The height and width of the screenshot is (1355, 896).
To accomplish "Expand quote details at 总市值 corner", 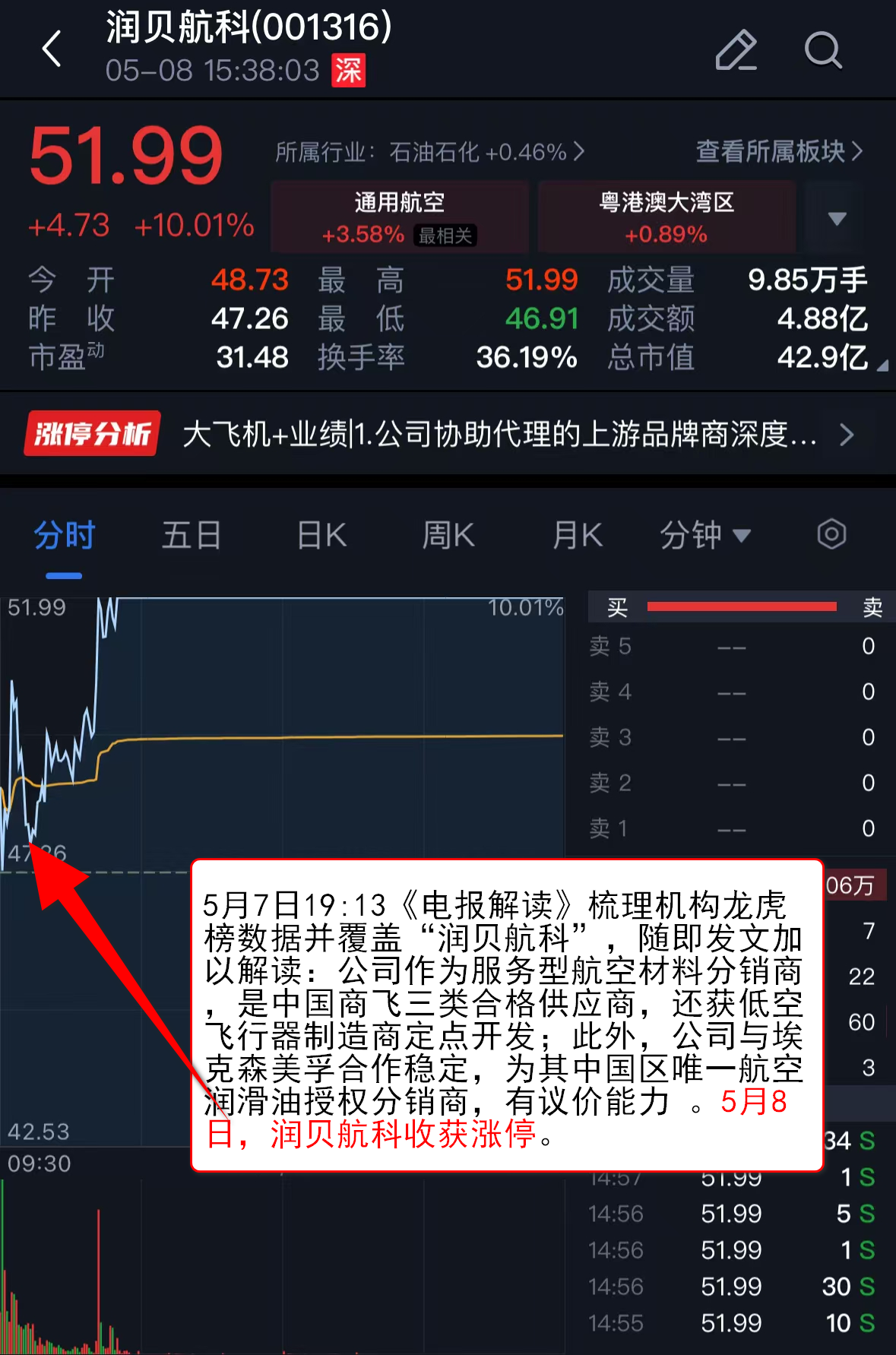I will (881, 366).
